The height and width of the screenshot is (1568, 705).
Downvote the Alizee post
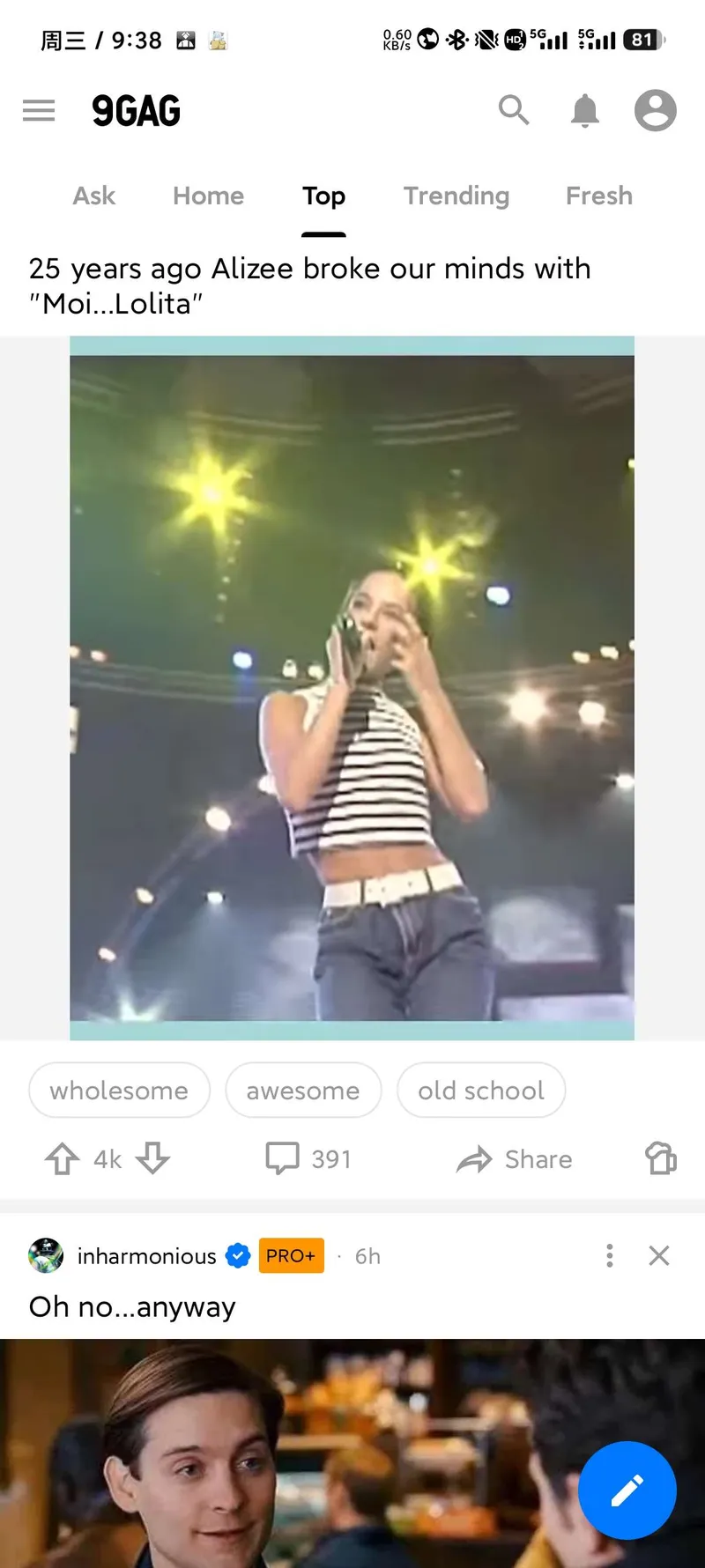click(x=153, y=1159)
